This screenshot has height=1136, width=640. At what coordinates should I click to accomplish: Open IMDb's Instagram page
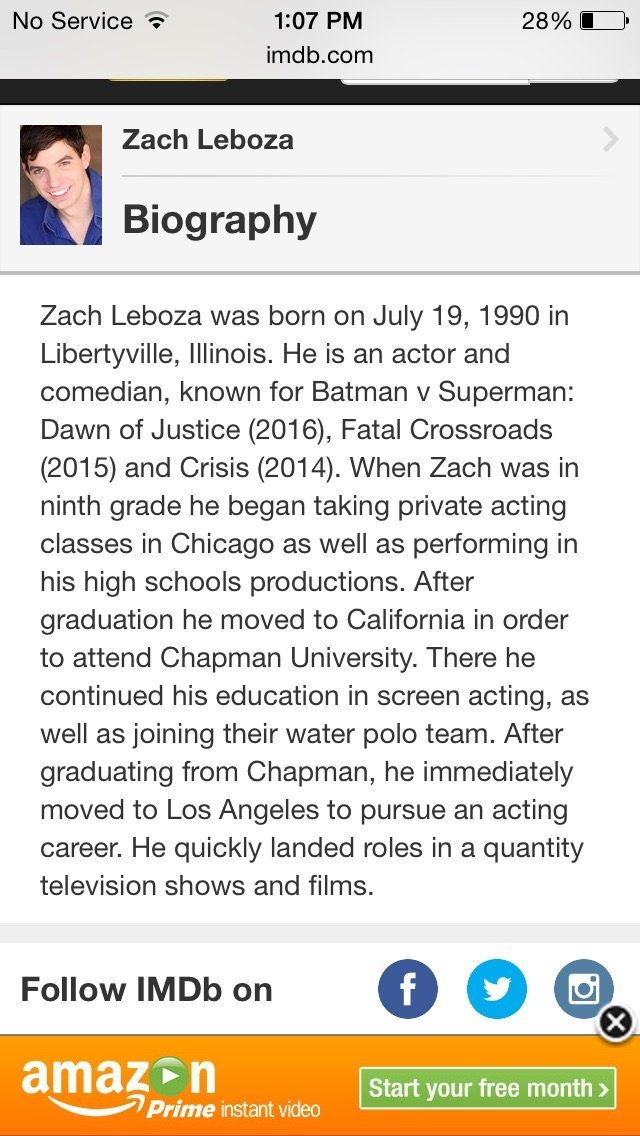coord(584,989)
